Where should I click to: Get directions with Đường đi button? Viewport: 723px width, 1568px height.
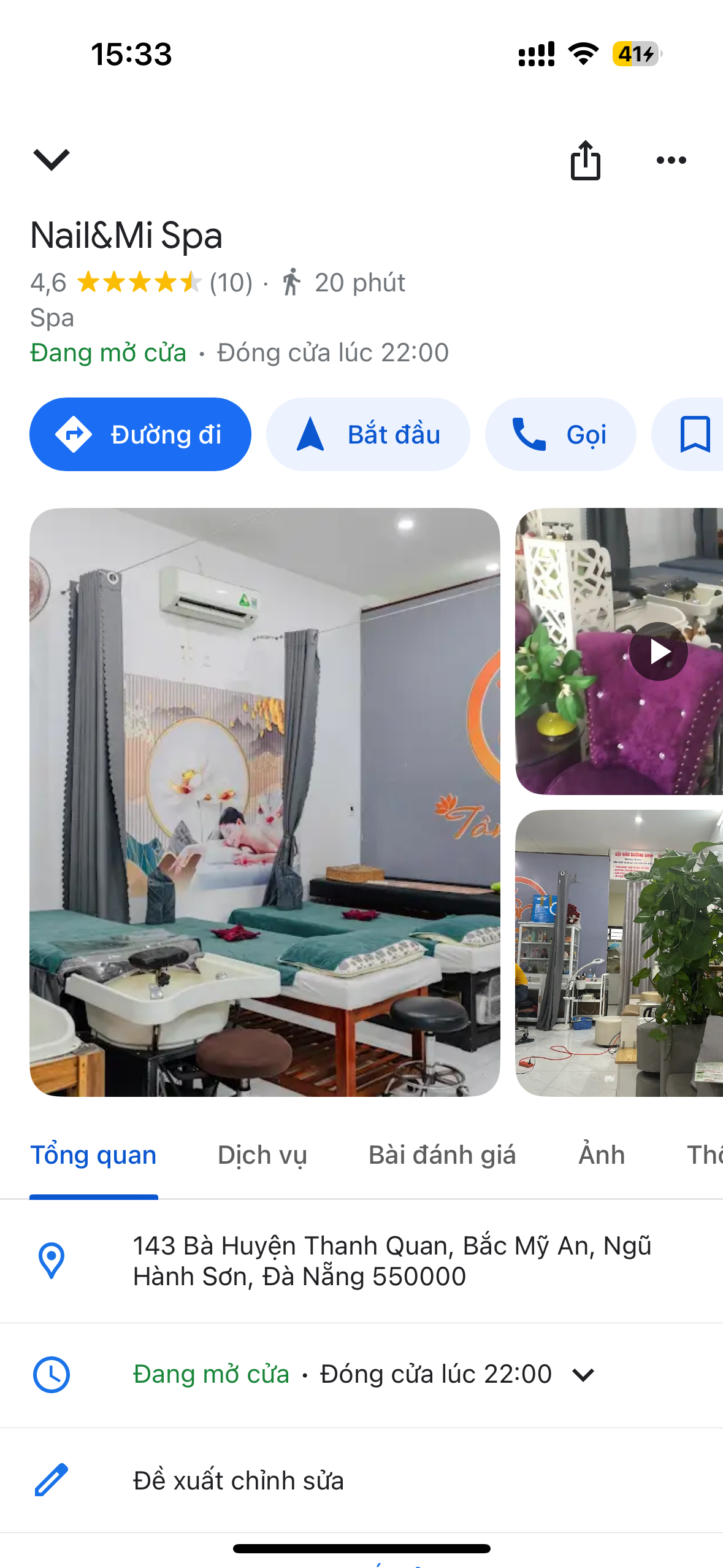(140, 434)
